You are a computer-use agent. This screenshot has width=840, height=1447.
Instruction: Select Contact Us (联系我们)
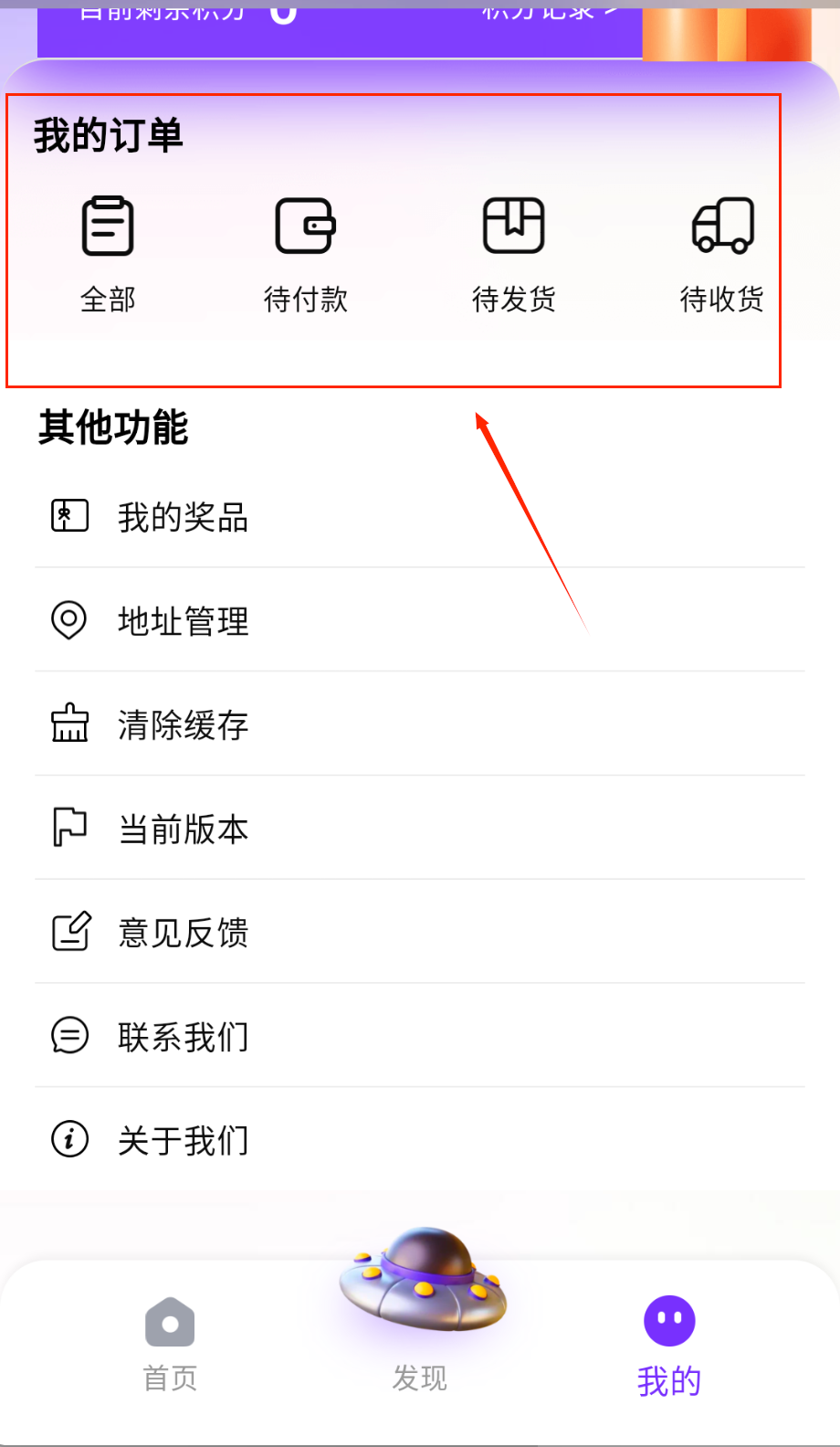tap(183, 1037)
